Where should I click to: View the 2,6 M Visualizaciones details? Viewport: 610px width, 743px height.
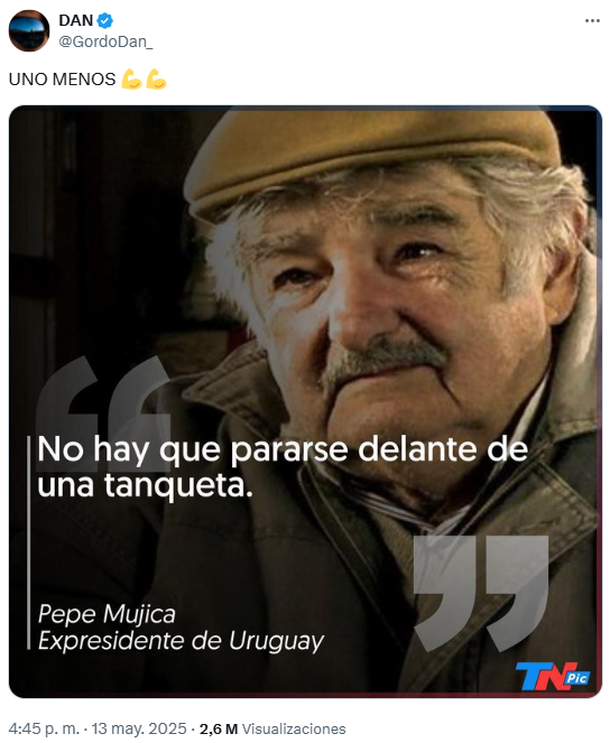tap(272, 729)
